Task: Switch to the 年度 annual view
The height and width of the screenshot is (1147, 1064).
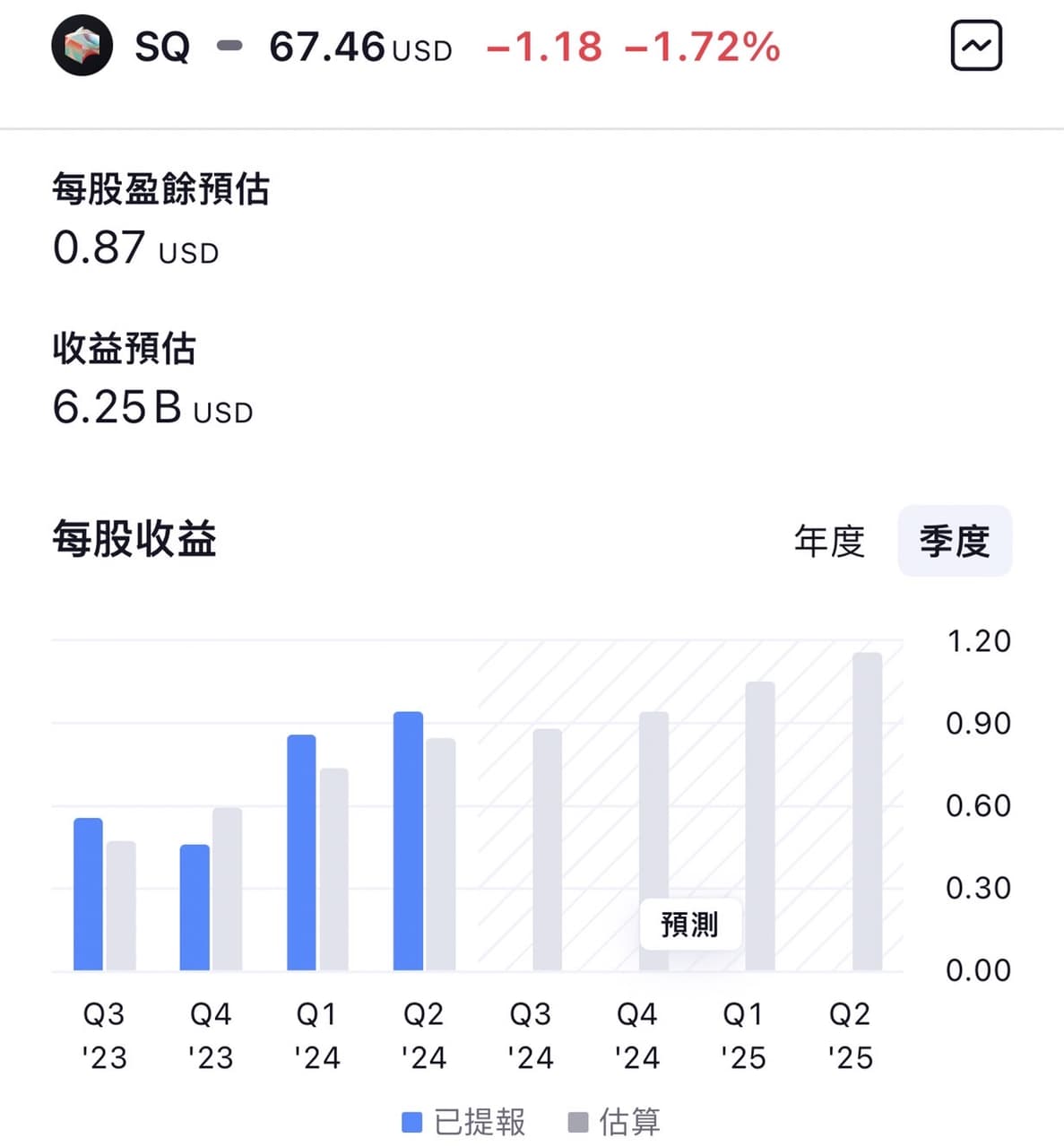Action: [x=829, y=541]
